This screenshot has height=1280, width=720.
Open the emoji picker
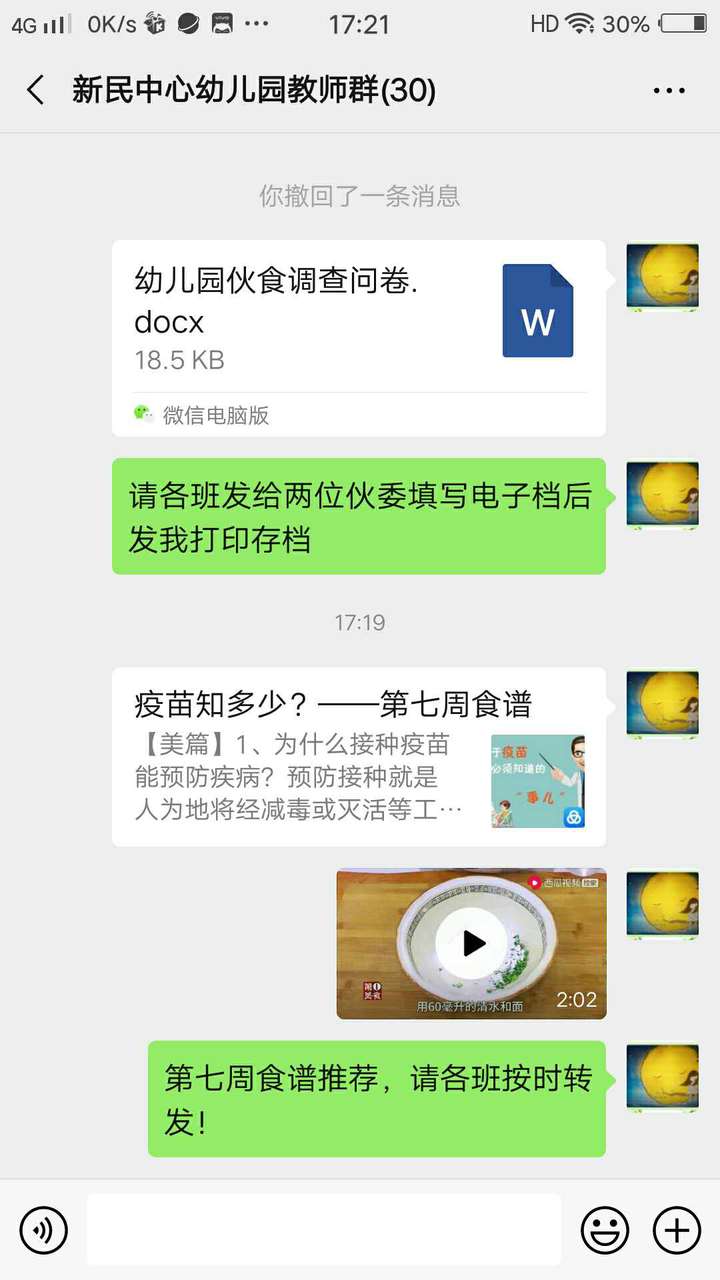605,1229
